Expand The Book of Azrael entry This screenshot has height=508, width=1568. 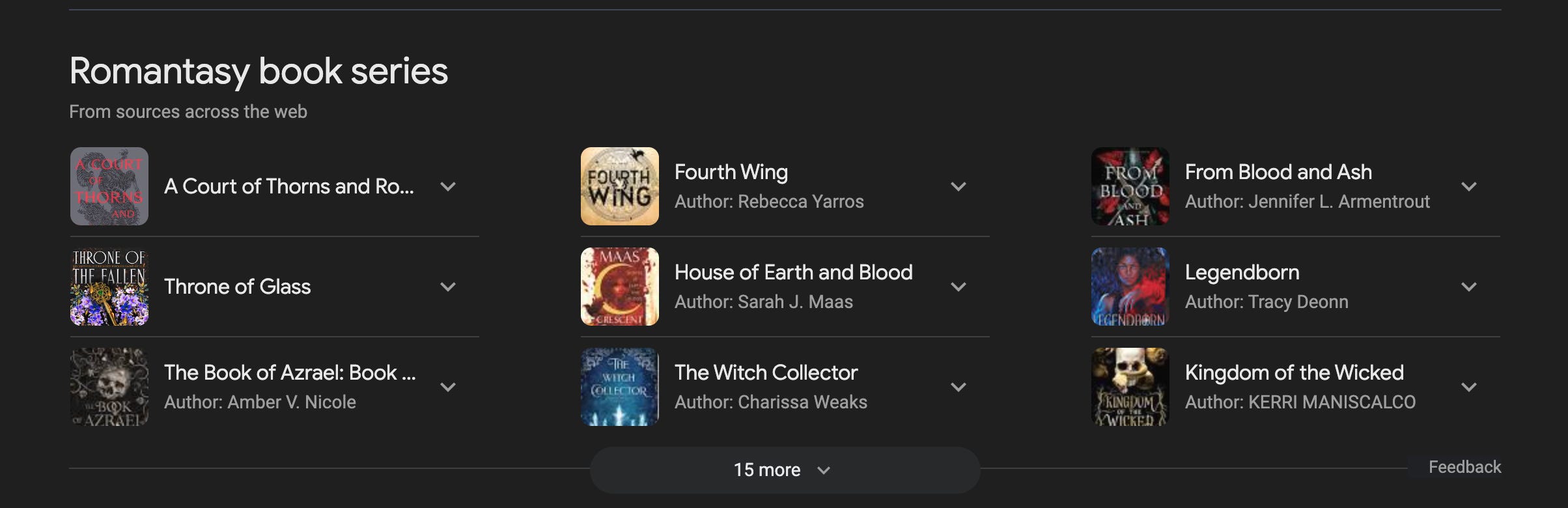tap(447, 388)
